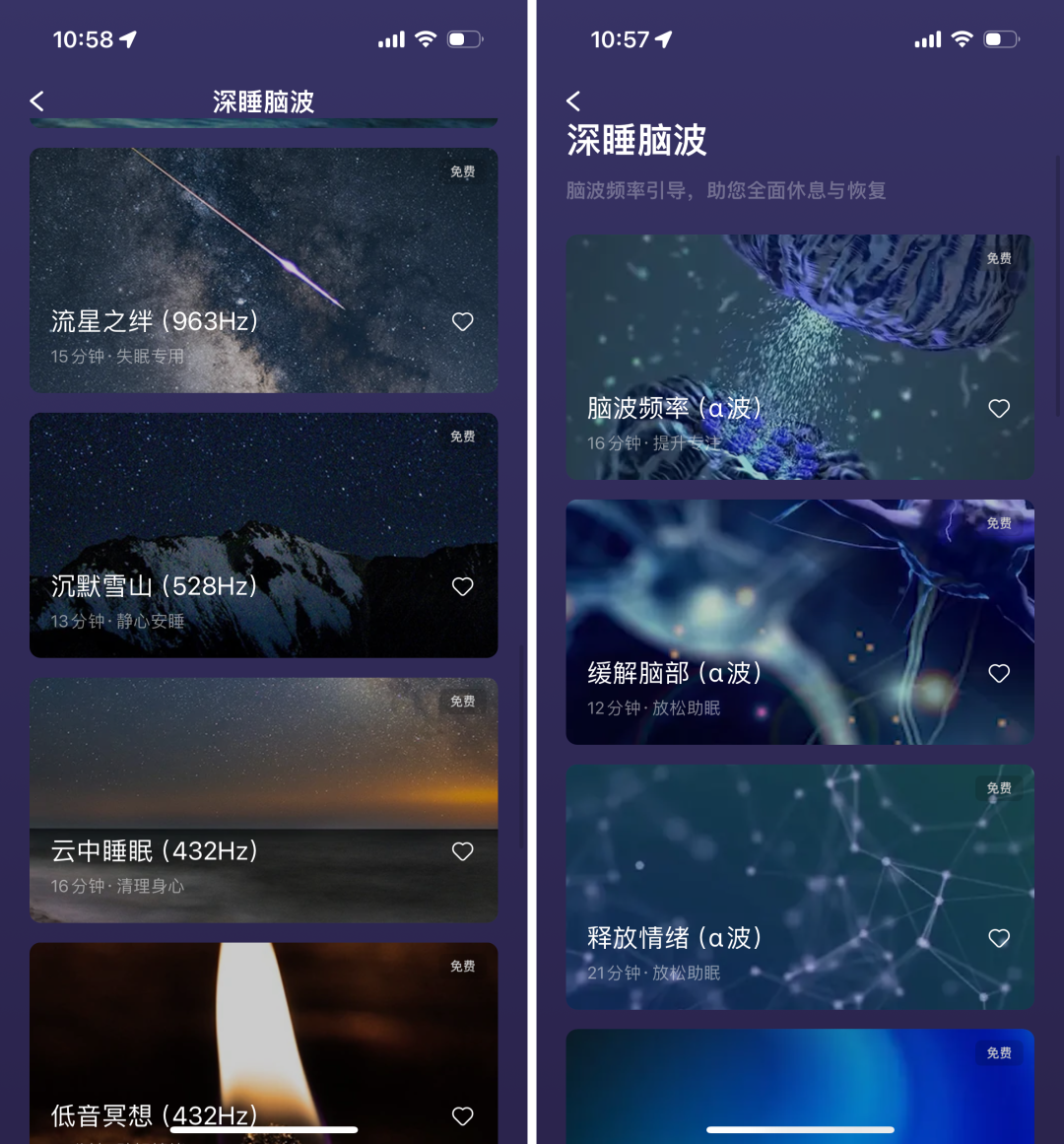1064x1144 pixels.
Task: Tap the 深睡脑波 title on the right screen
Action: [x=635, y=140]
